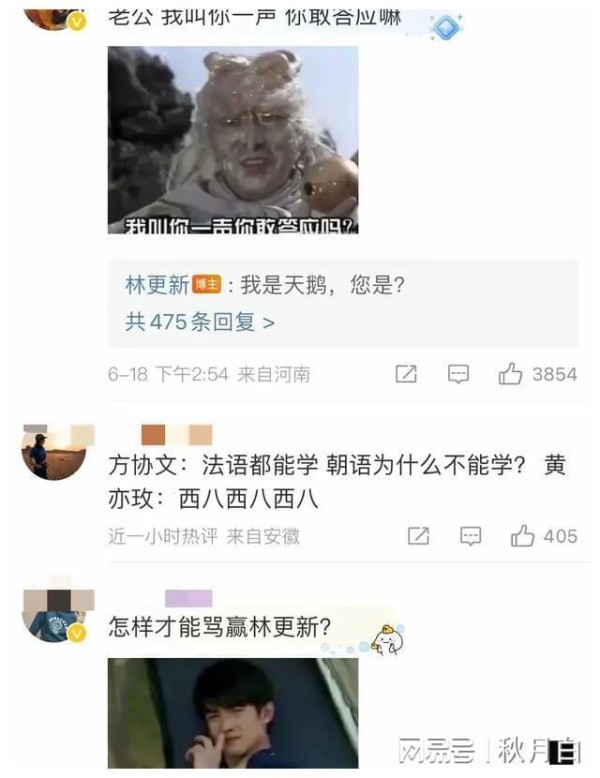Reply to the comment from 安徽
The width and height of the screenshot is (600, 778).
tap(470, 536)
